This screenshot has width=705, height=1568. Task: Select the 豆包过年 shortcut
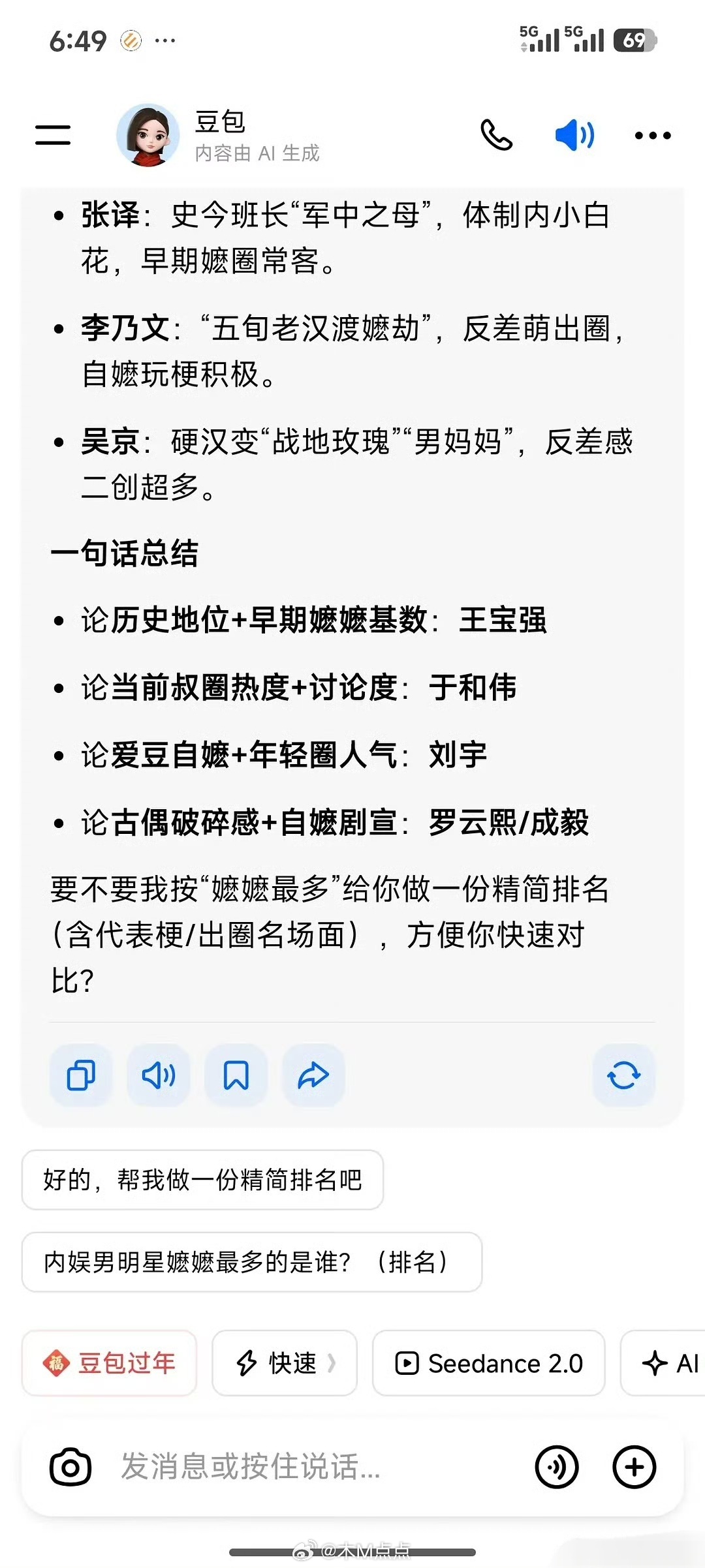click(108, 1363)
